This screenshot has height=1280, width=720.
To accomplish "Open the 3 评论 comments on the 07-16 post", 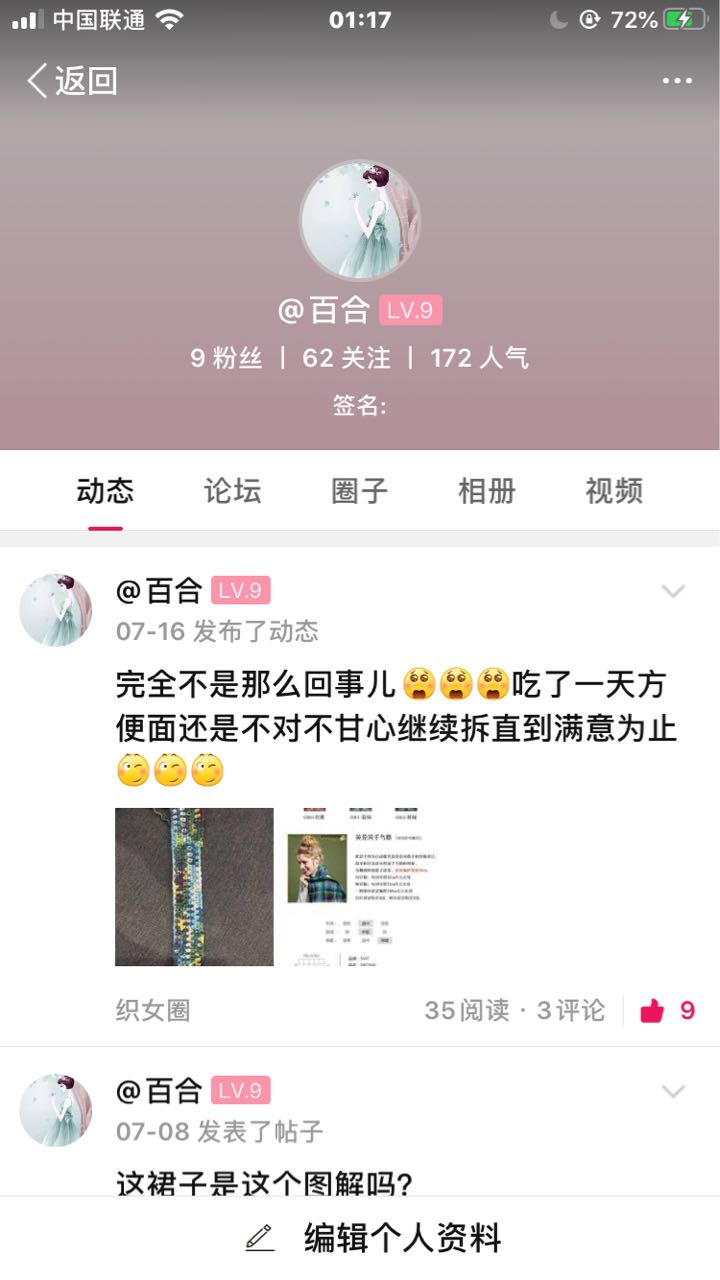I will click(x=571, y=1010).
